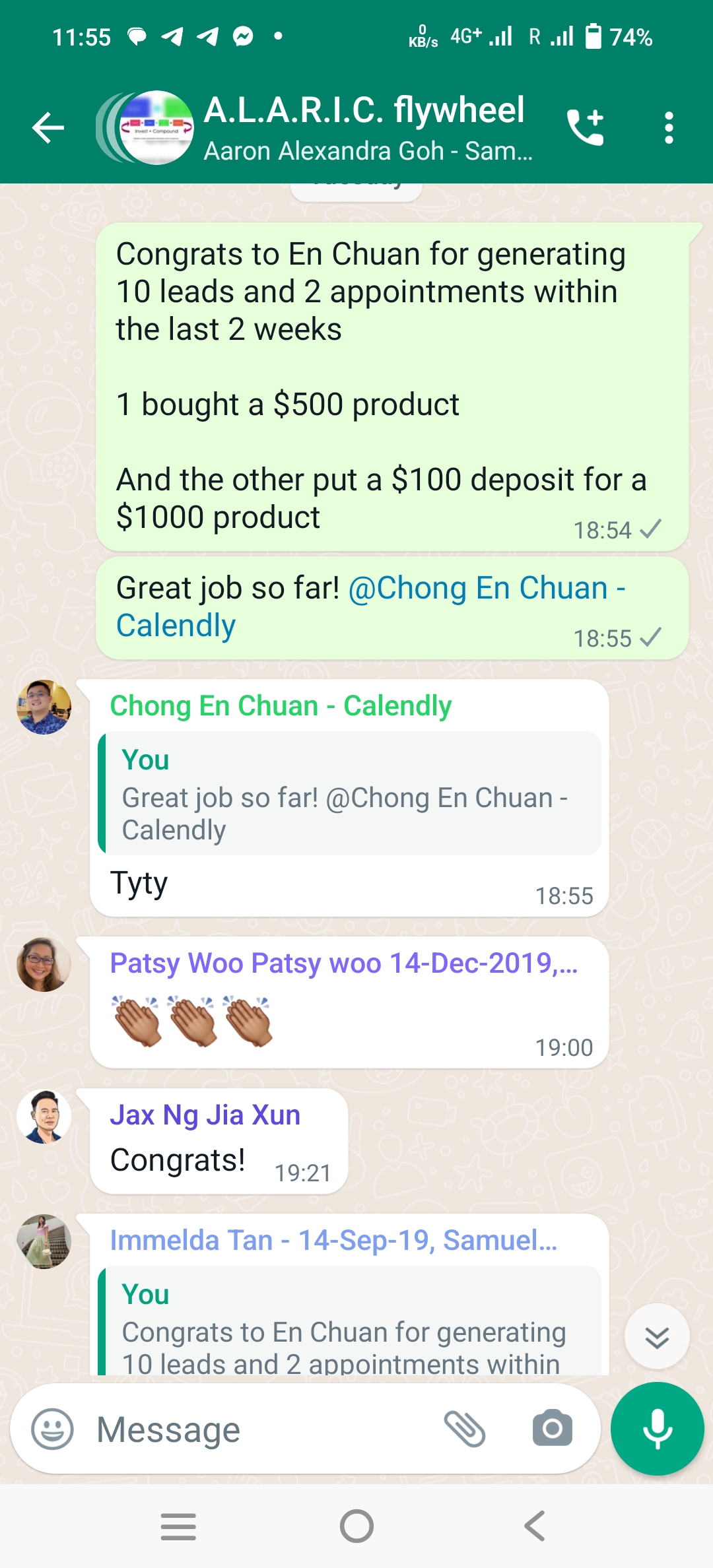This screenshot has height=1568, width=713.
Task: Open the emoji picker
Action: pyautogui.click(x=52, y=1429)
